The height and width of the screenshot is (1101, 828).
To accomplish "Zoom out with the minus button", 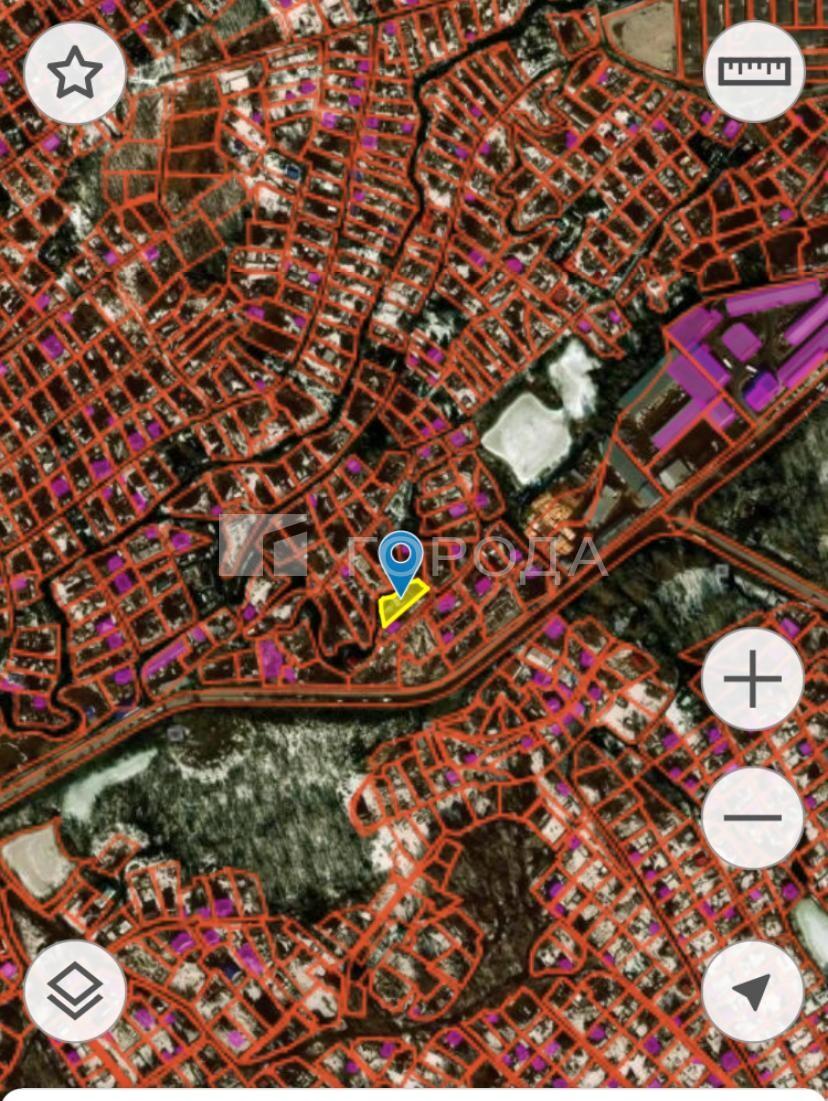I will (x=752, y=817).
